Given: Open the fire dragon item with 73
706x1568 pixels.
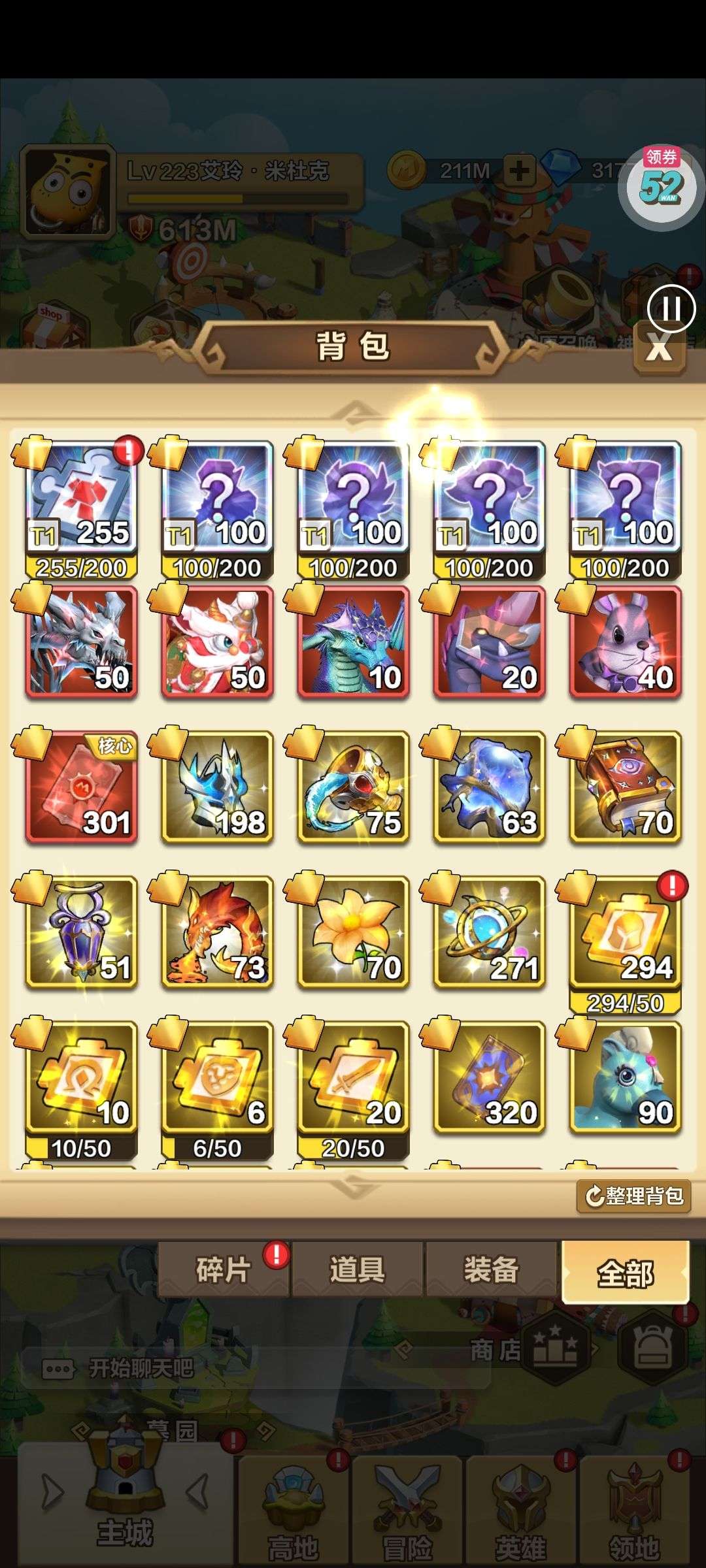Looking at the screenshot, I should (217, 932).
